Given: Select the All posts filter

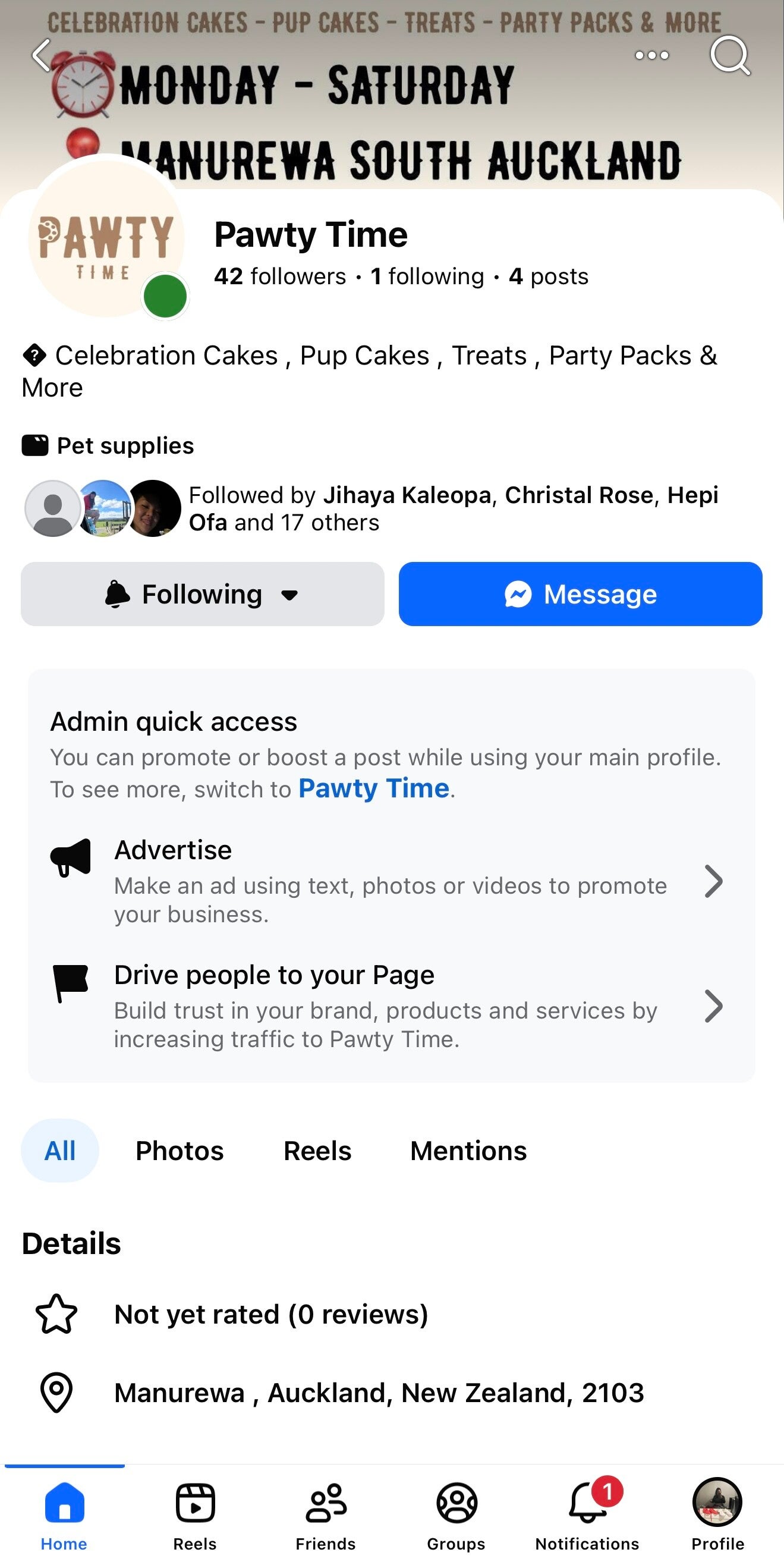Looking at the screenshot, I should tap(59, 1151).
